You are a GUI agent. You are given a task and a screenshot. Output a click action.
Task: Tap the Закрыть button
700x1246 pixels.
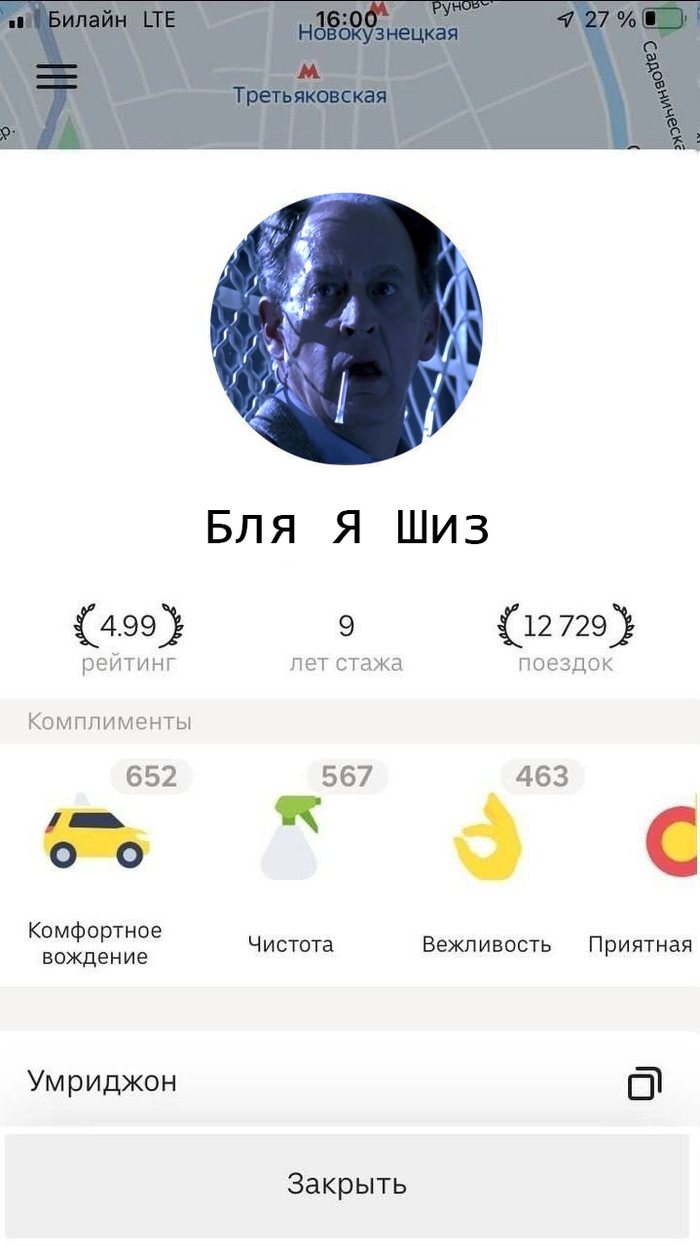click(347, 1184)
